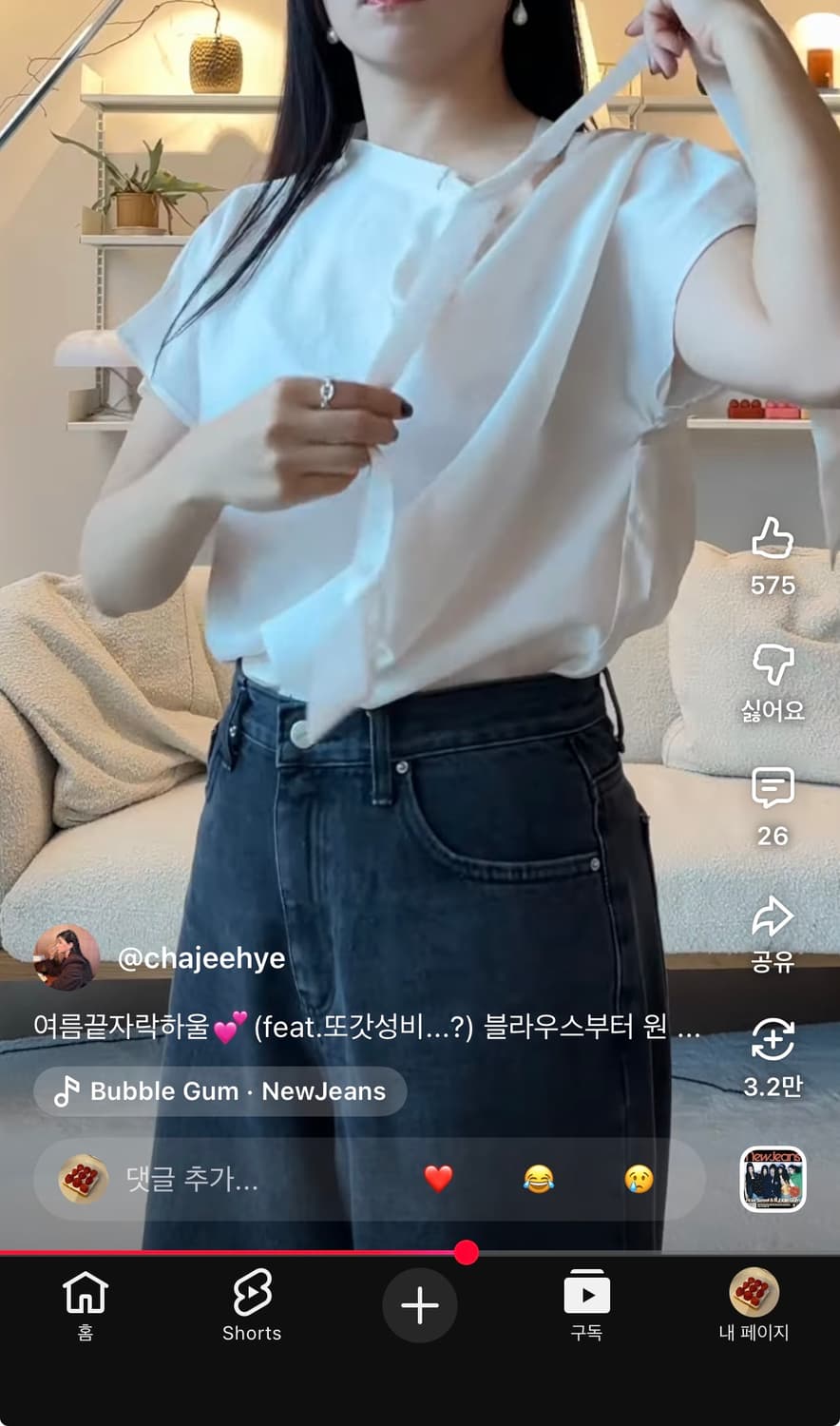React with the laughing emoji
This screenshot has width=840, height=1426.
[539, 1179]
